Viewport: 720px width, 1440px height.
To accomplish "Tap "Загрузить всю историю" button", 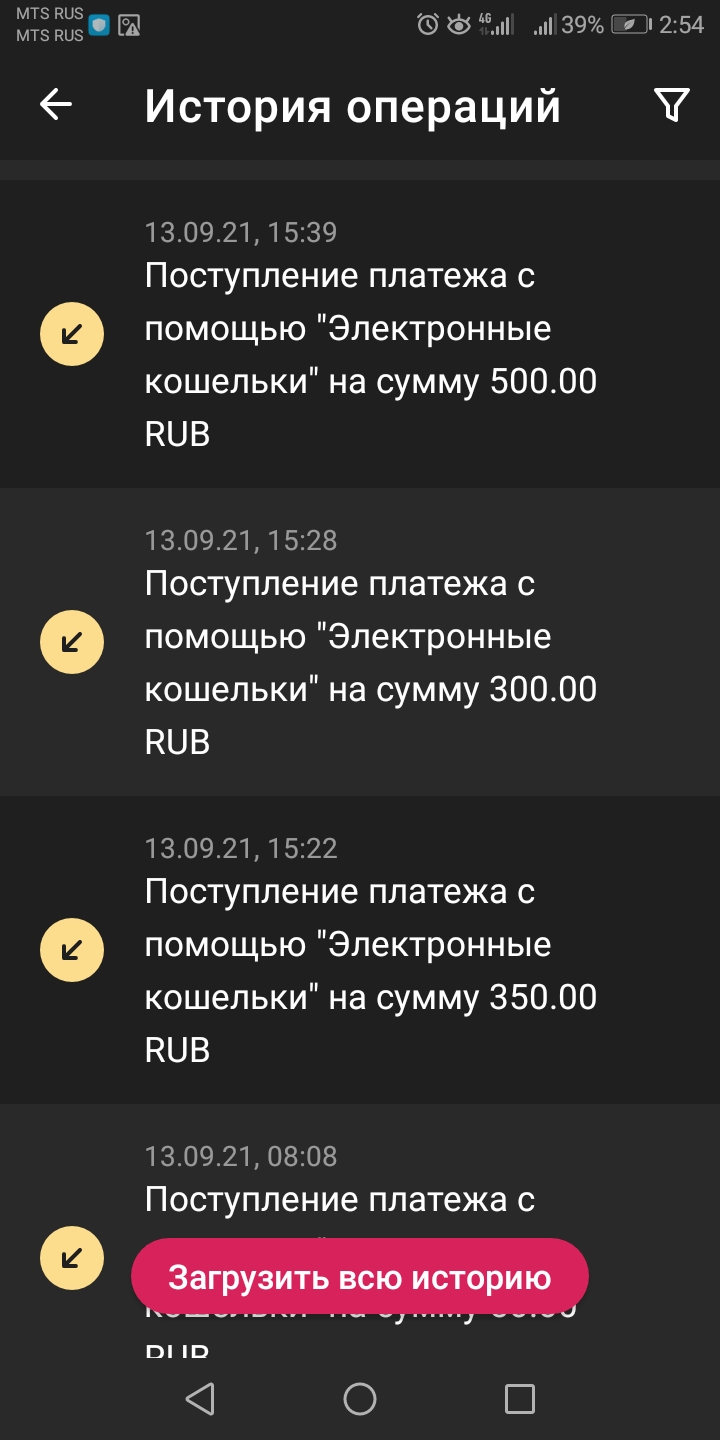I will click(x=359, y=1277).
